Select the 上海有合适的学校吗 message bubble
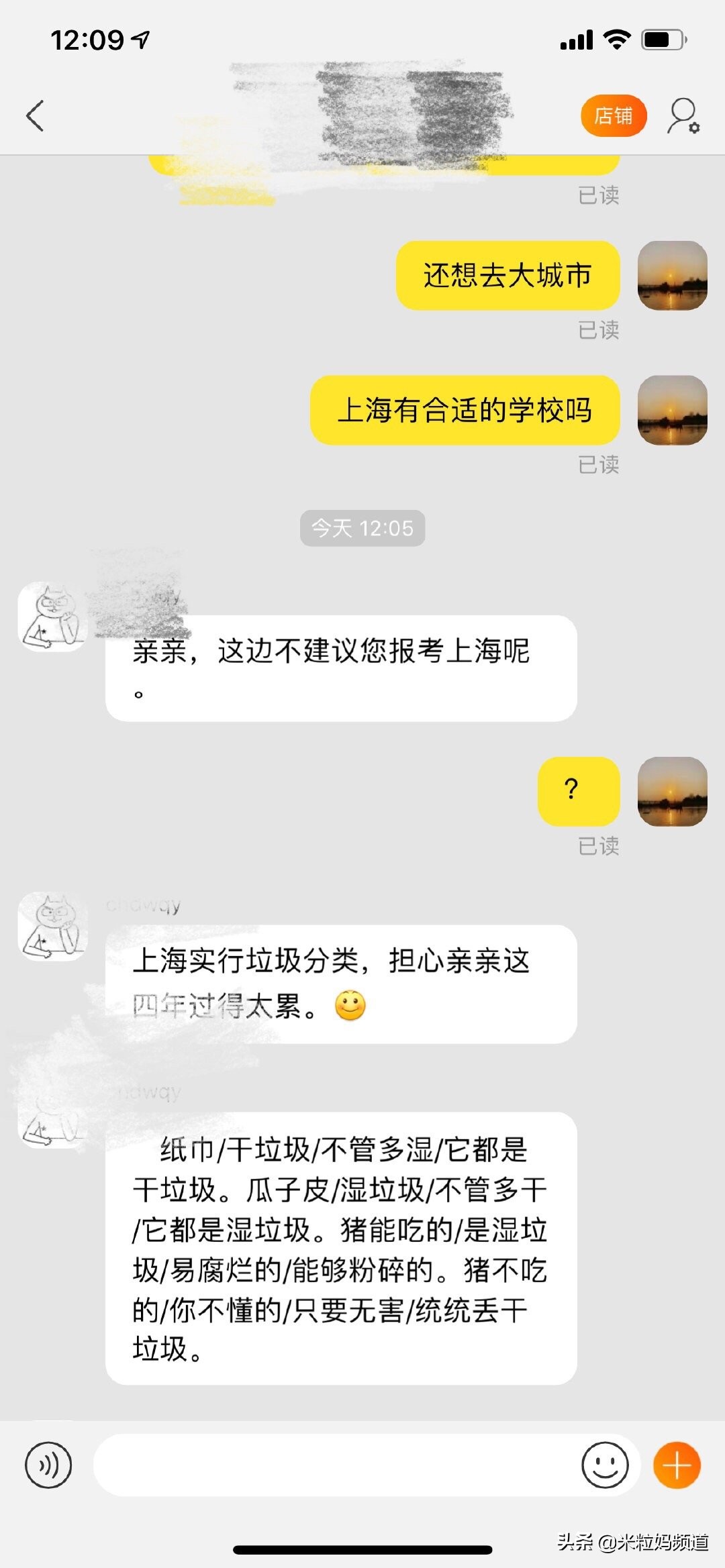 click(x=465, y=411)
